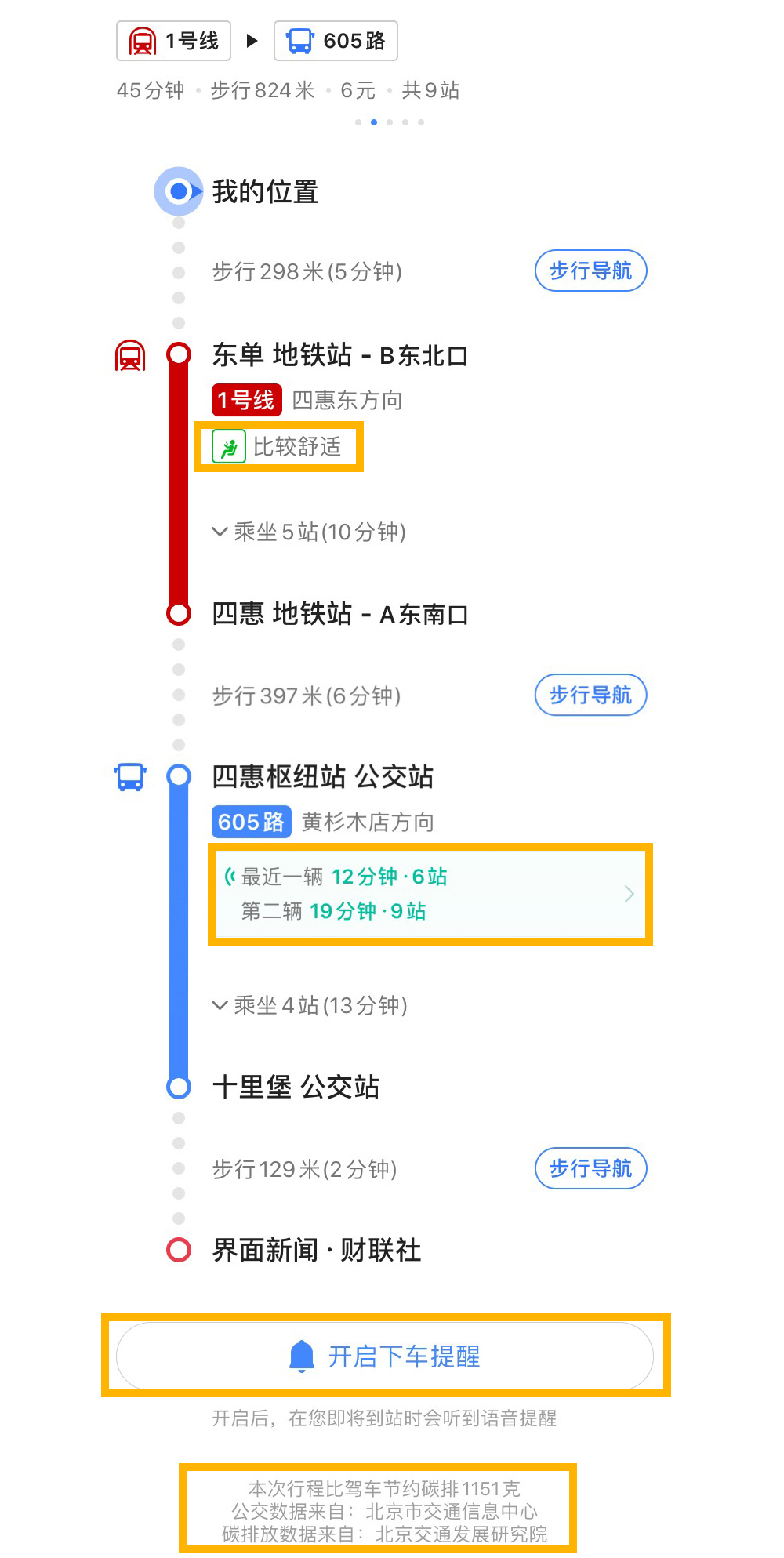Start walking navigation for the 129-meter walk

click(590, 1169)
